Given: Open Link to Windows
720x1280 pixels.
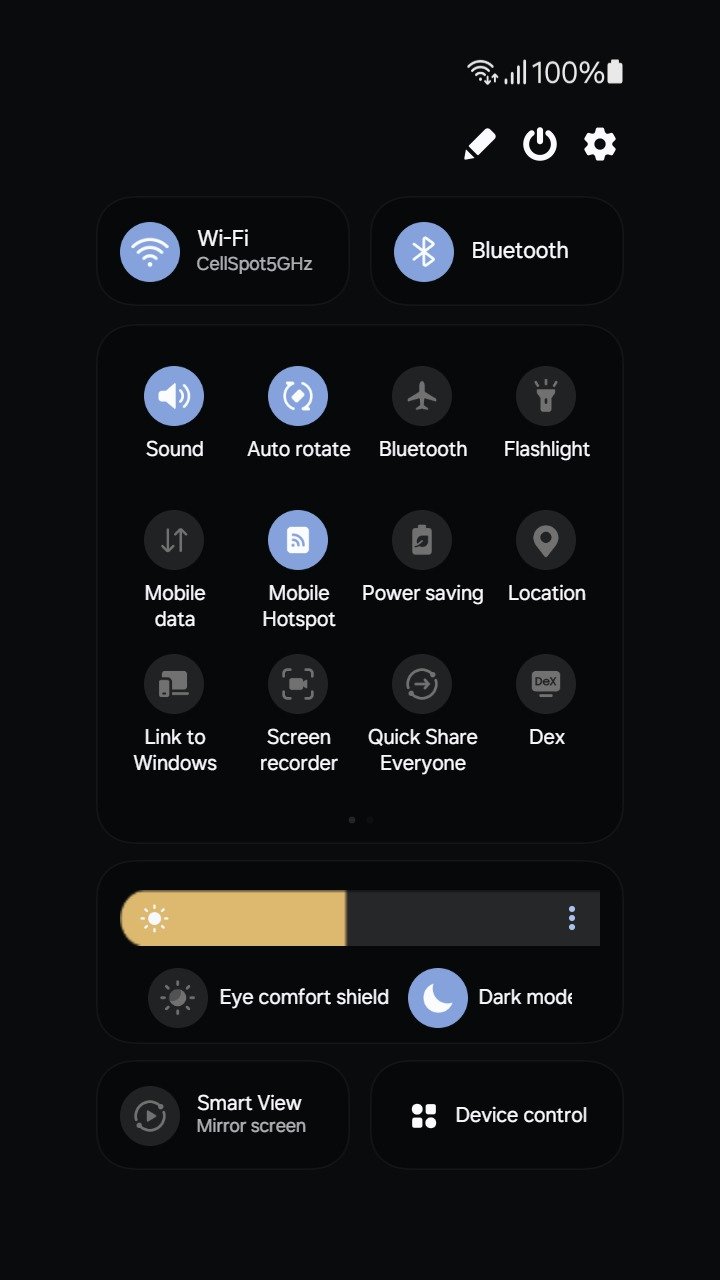Looking at the screenshot, I should click(175, 683).
